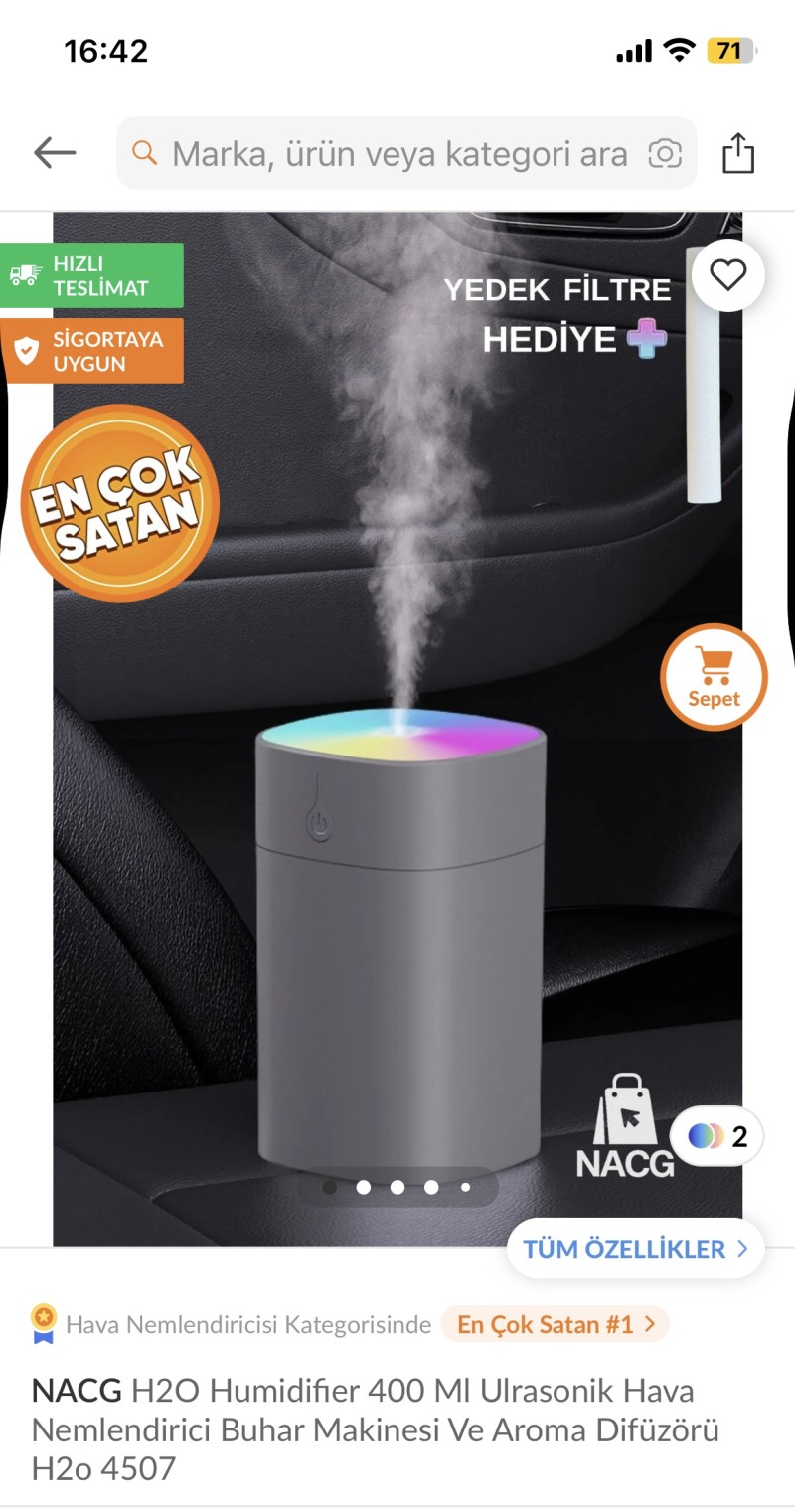Search by photo with the camera icon
The width and height of the screenshot is (795, 1512).
coord(665,154)
